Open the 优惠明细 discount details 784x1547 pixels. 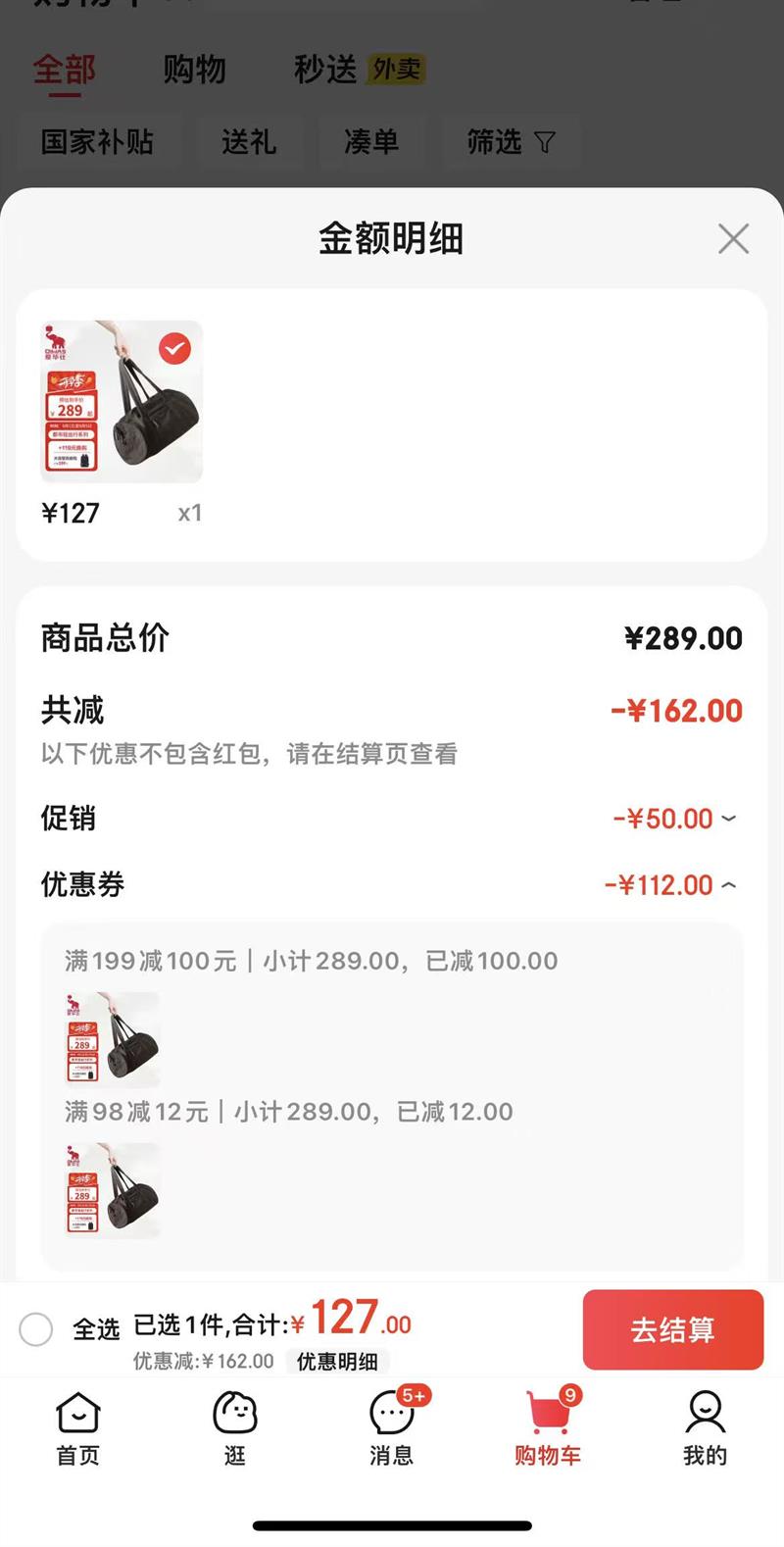pos(337,1361)
